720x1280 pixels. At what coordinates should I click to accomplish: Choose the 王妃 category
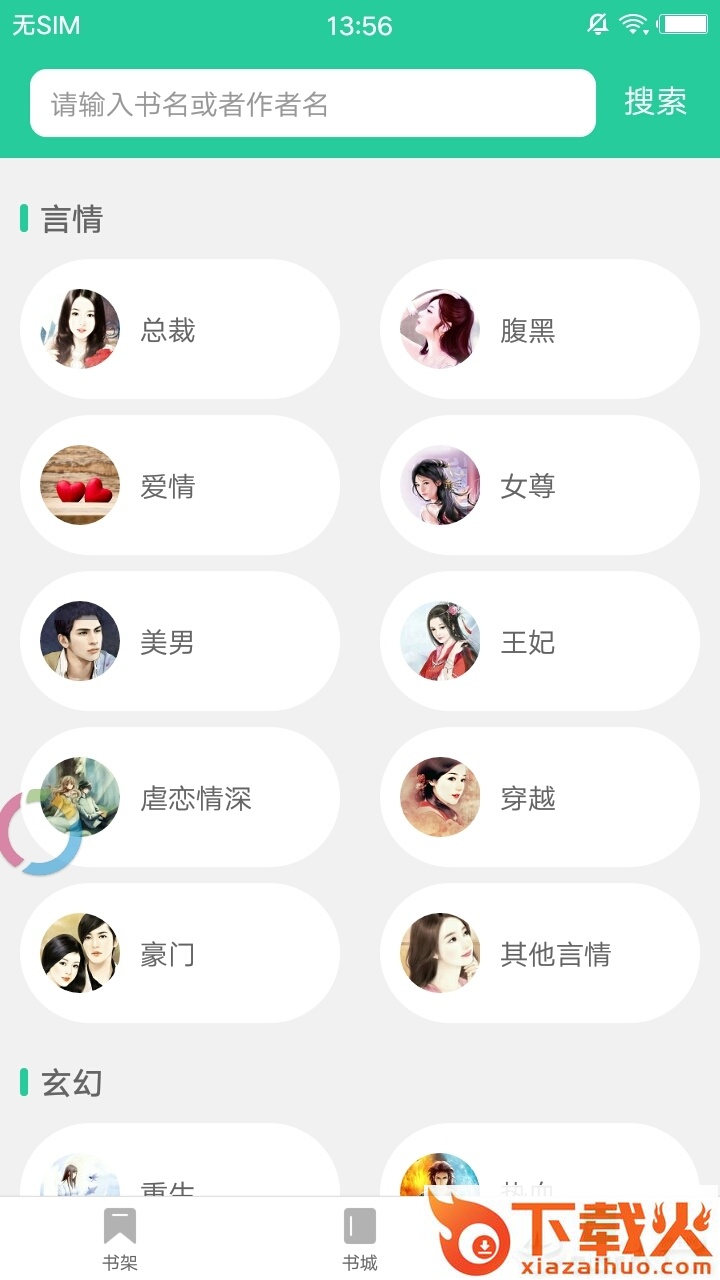(540, 641)
